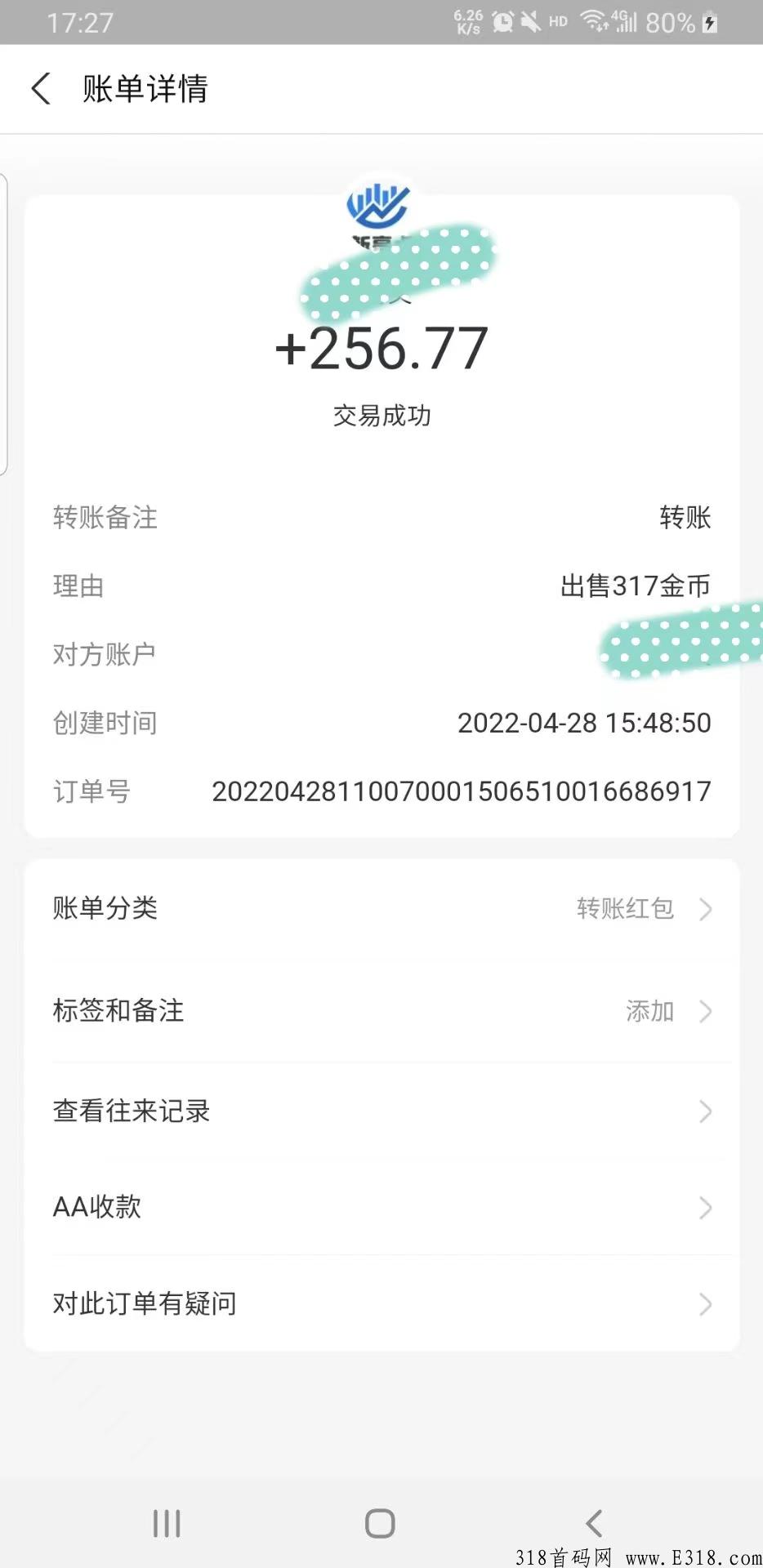Open the 账单分类 row
Image resolution: width=763 pixels, height=1568 pixels.
[x=381, y=908]
